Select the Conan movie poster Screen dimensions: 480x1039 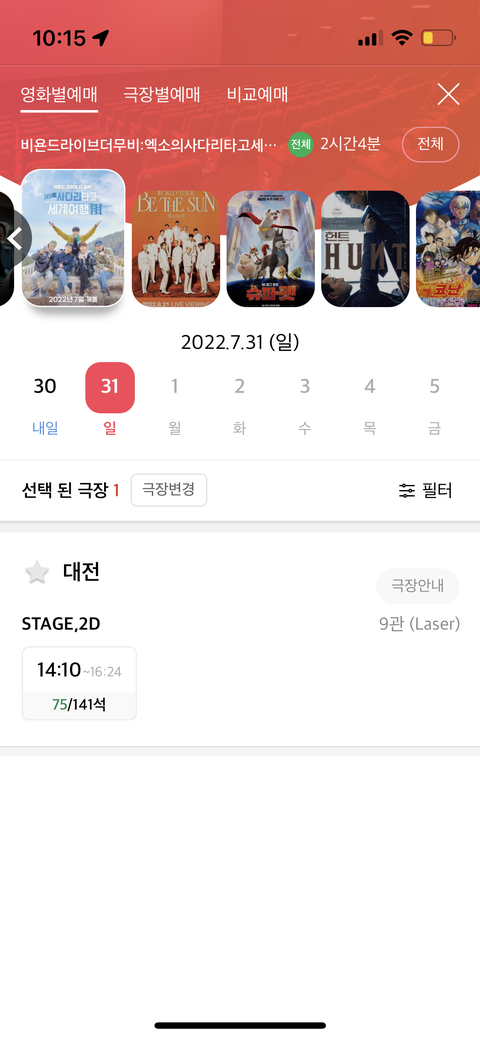coord(448,249)
